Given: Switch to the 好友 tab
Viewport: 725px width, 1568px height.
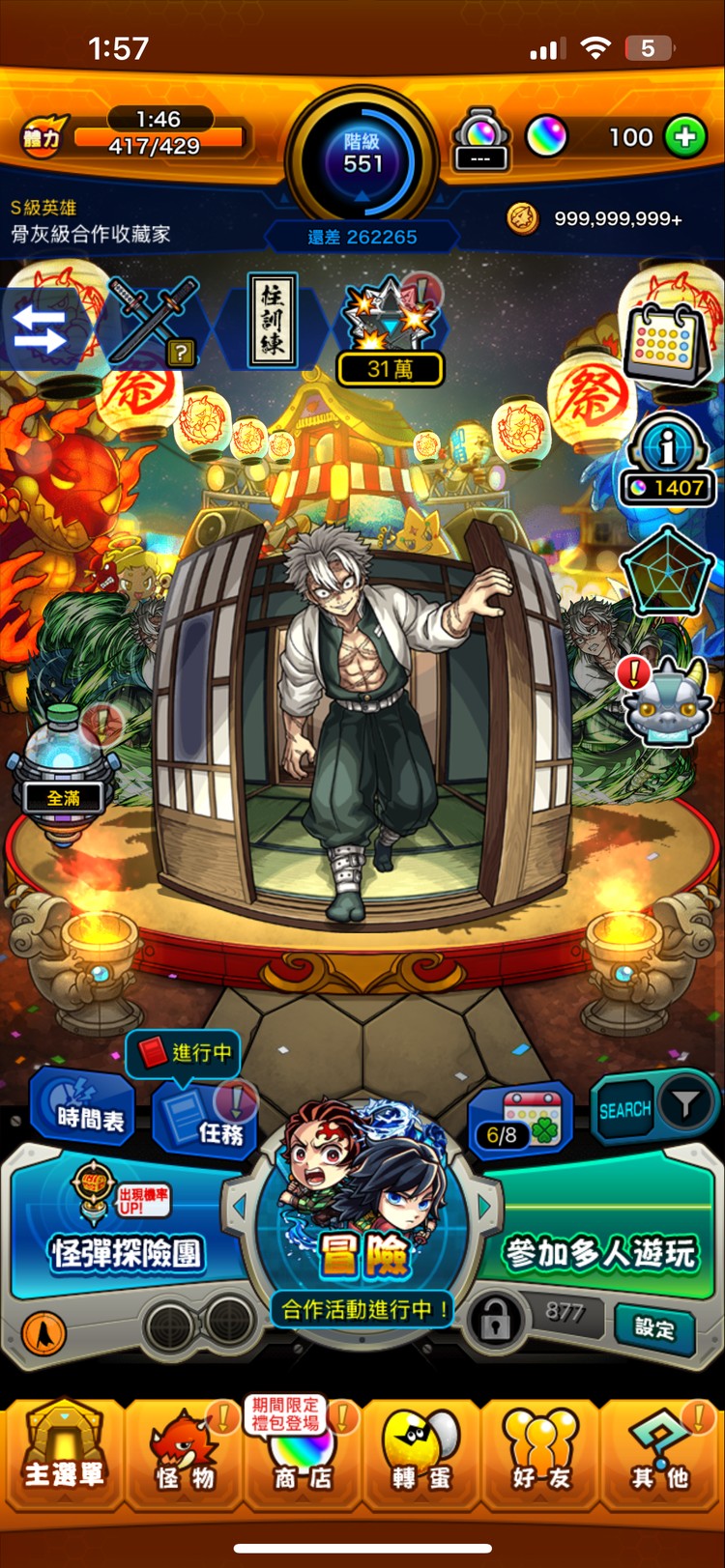Looking at the screenshot, I should (540, 1457).
